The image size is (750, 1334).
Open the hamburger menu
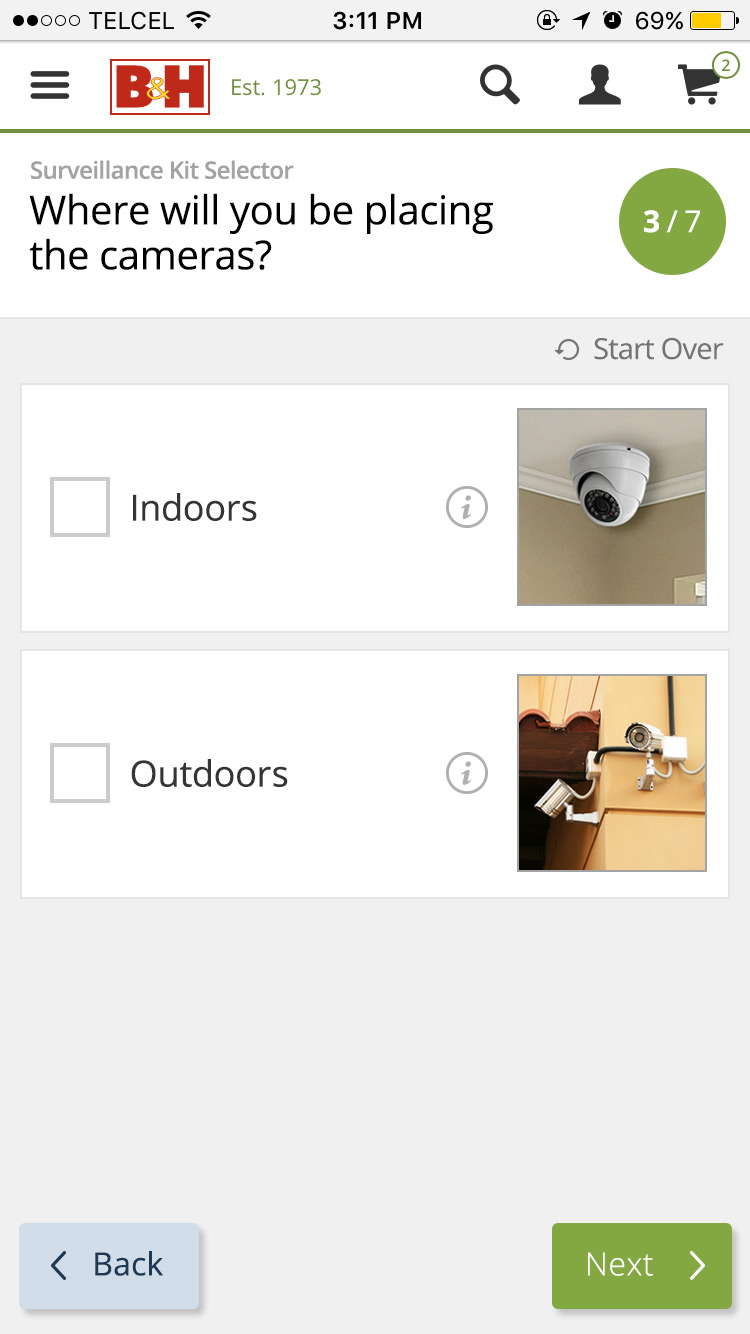[x=50, y=86]
